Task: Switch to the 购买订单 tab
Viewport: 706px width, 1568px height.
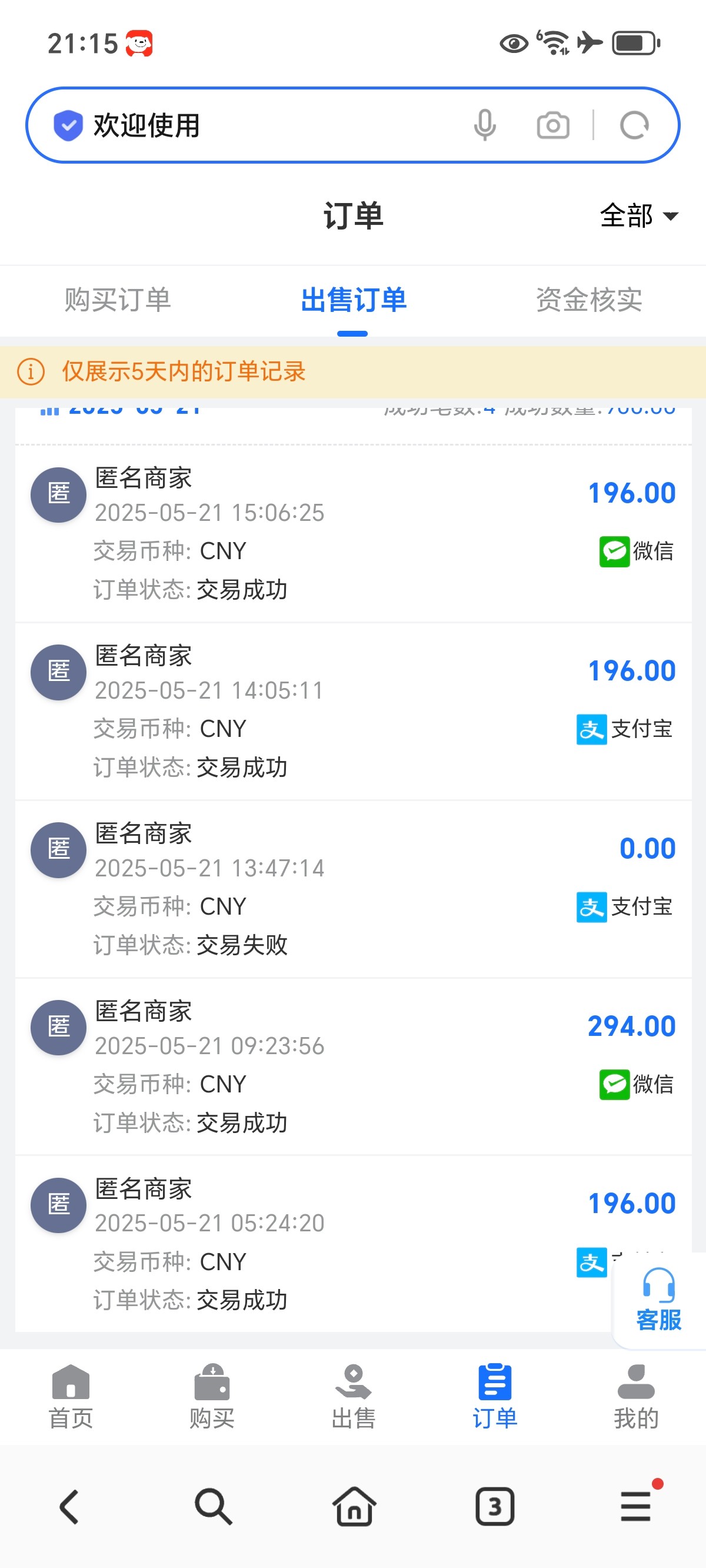Action: 118,300
